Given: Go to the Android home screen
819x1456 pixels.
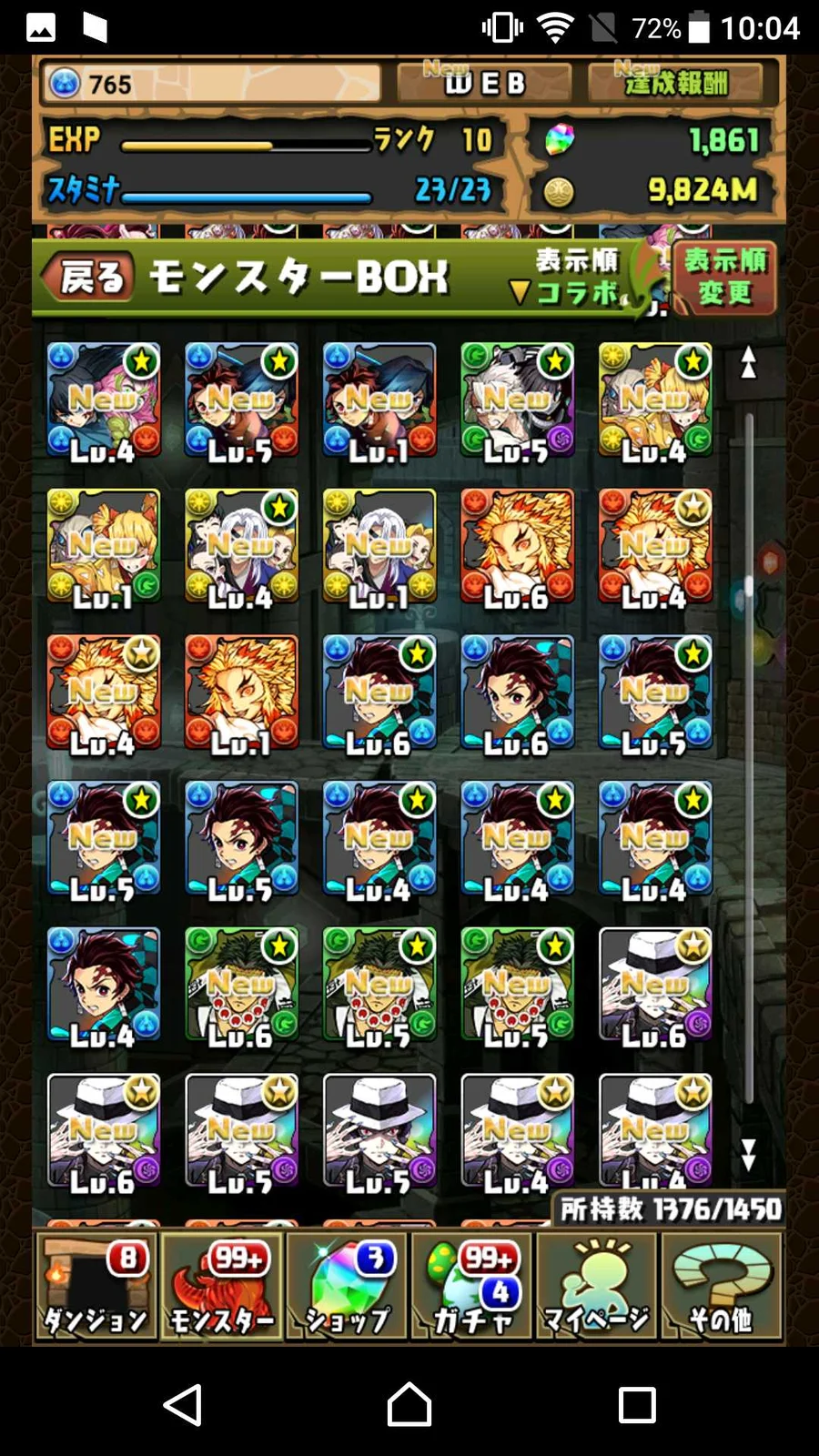Looking at the screenshot, I should (409, 1404).
